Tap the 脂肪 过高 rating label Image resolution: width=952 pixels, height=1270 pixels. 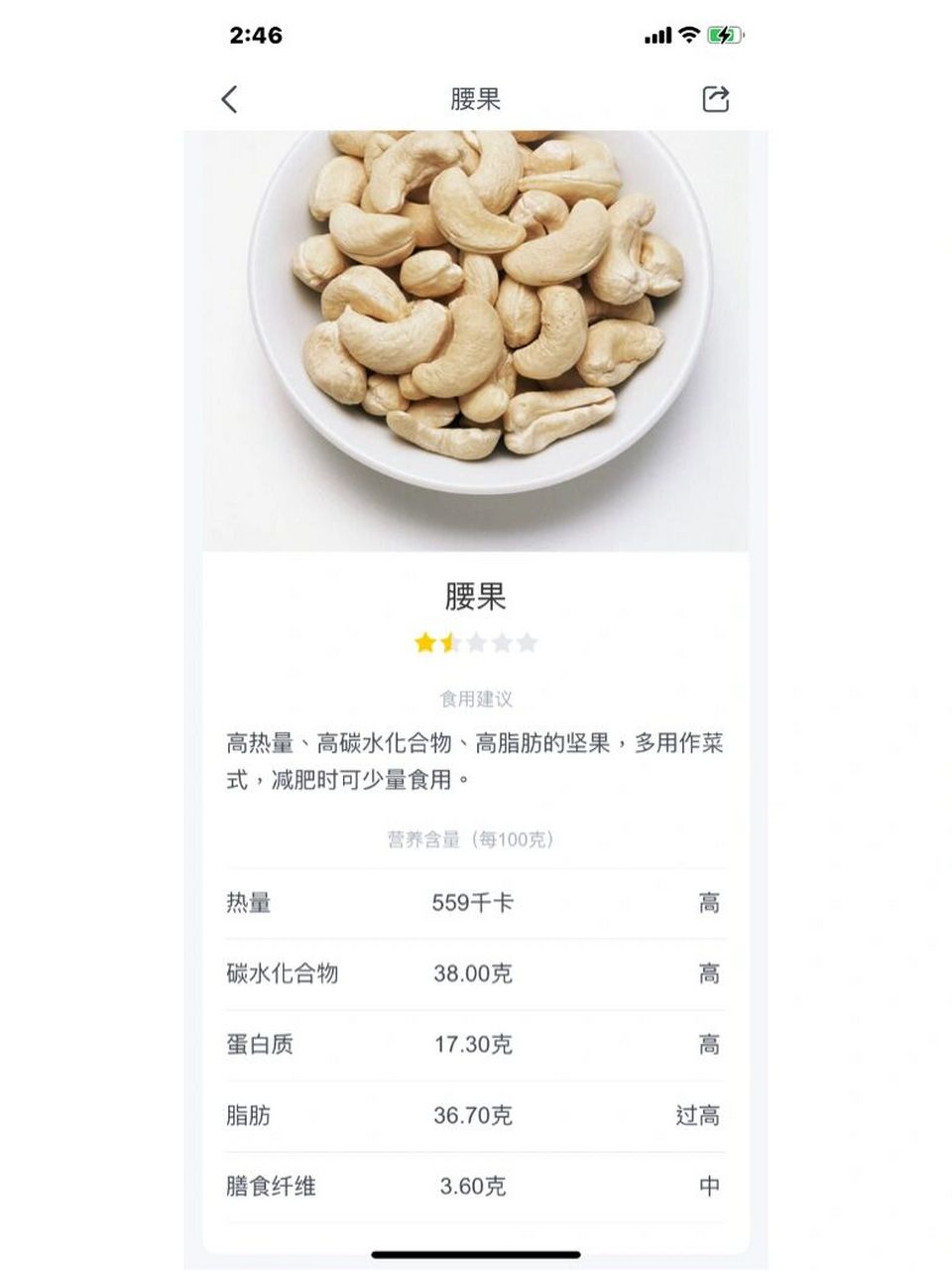click(x=701, y=1115)
